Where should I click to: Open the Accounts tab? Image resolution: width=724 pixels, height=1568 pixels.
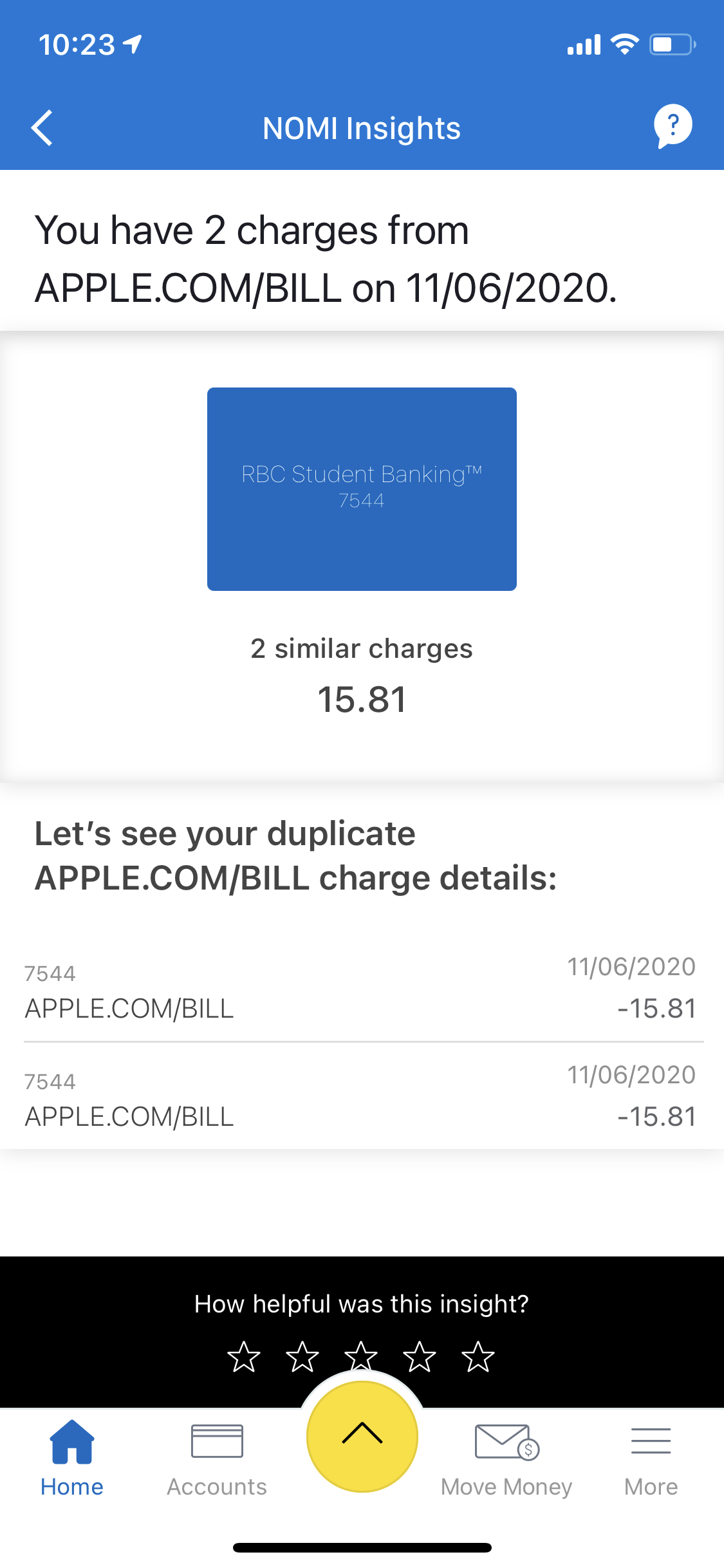217,1459
